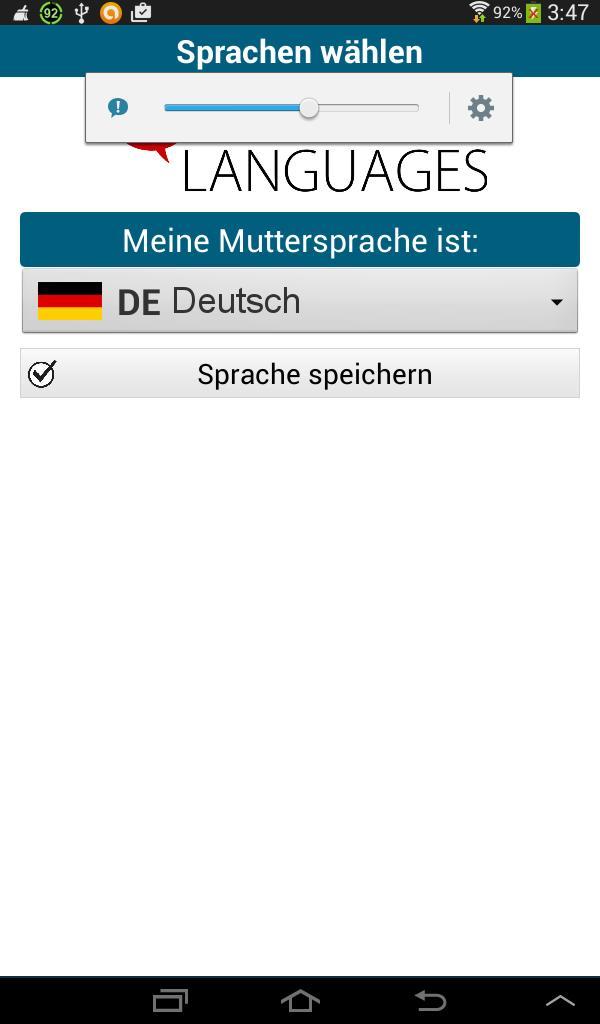Tap the notification volume slider
The height and width of the screenshot is (1024, 600).
[x=291, y=108]
